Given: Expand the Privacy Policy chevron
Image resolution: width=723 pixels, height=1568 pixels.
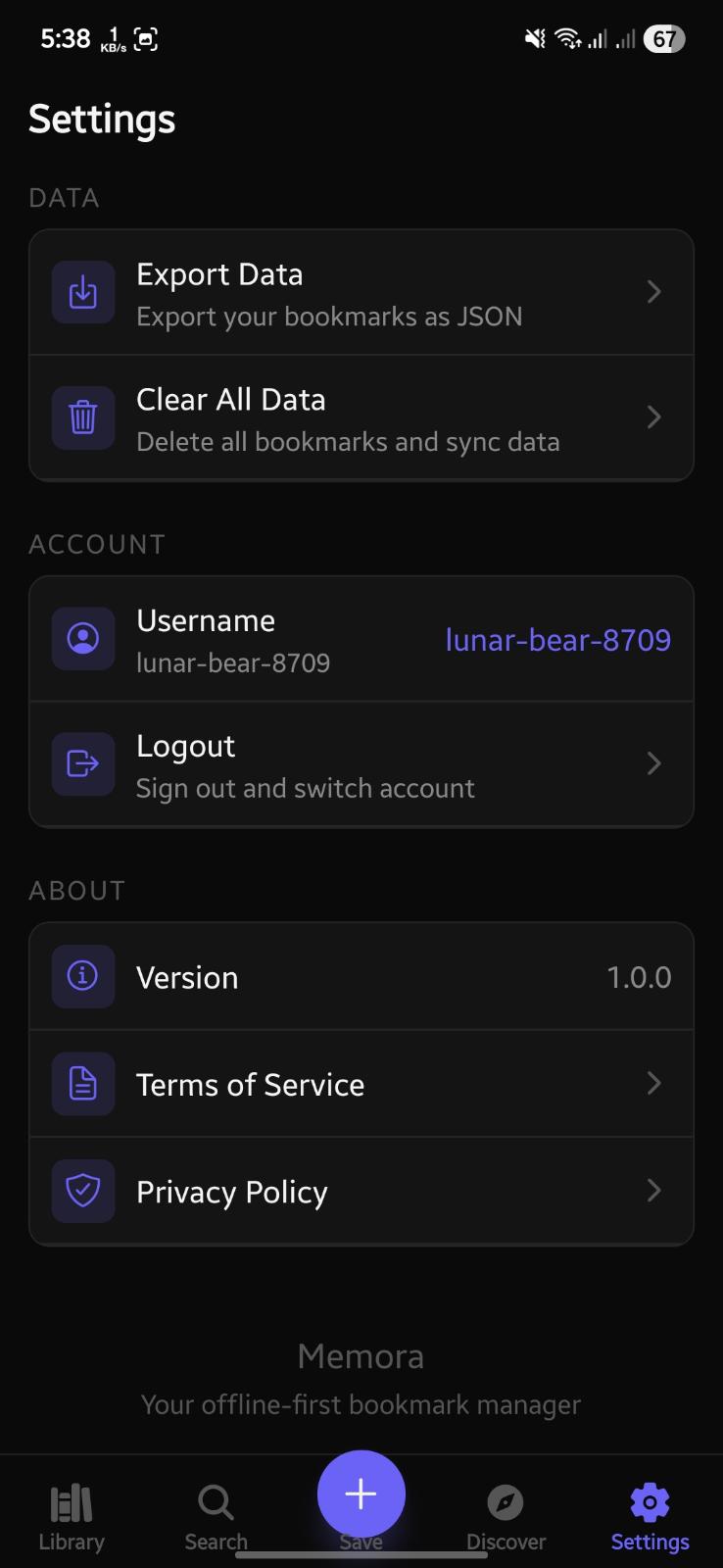Looking at the screenshot, I should coord(653,1191).
